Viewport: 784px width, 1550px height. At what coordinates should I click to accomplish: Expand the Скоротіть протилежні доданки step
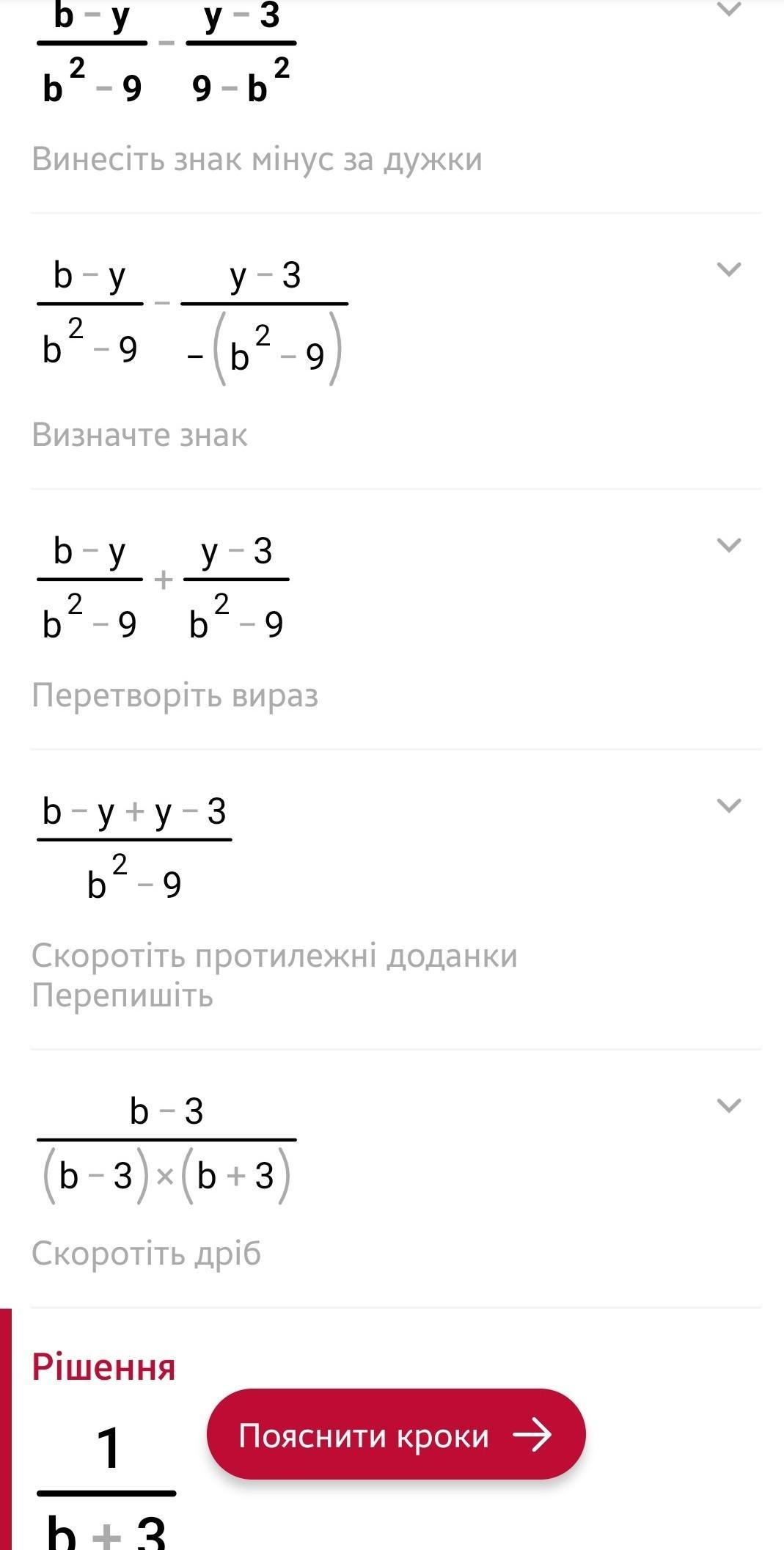pos(728,805)
